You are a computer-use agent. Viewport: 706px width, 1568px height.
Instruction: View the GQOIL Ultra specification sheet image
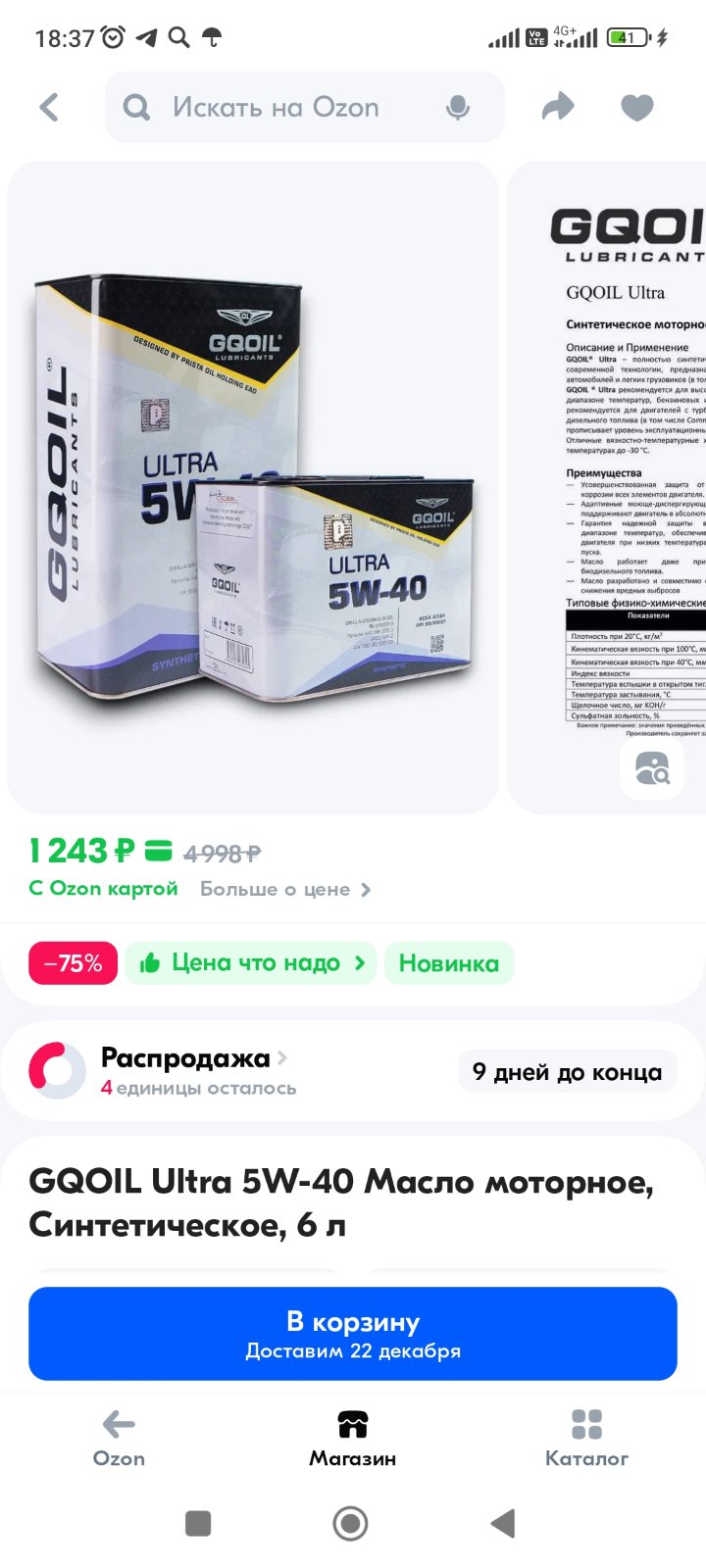coord(607,487)
